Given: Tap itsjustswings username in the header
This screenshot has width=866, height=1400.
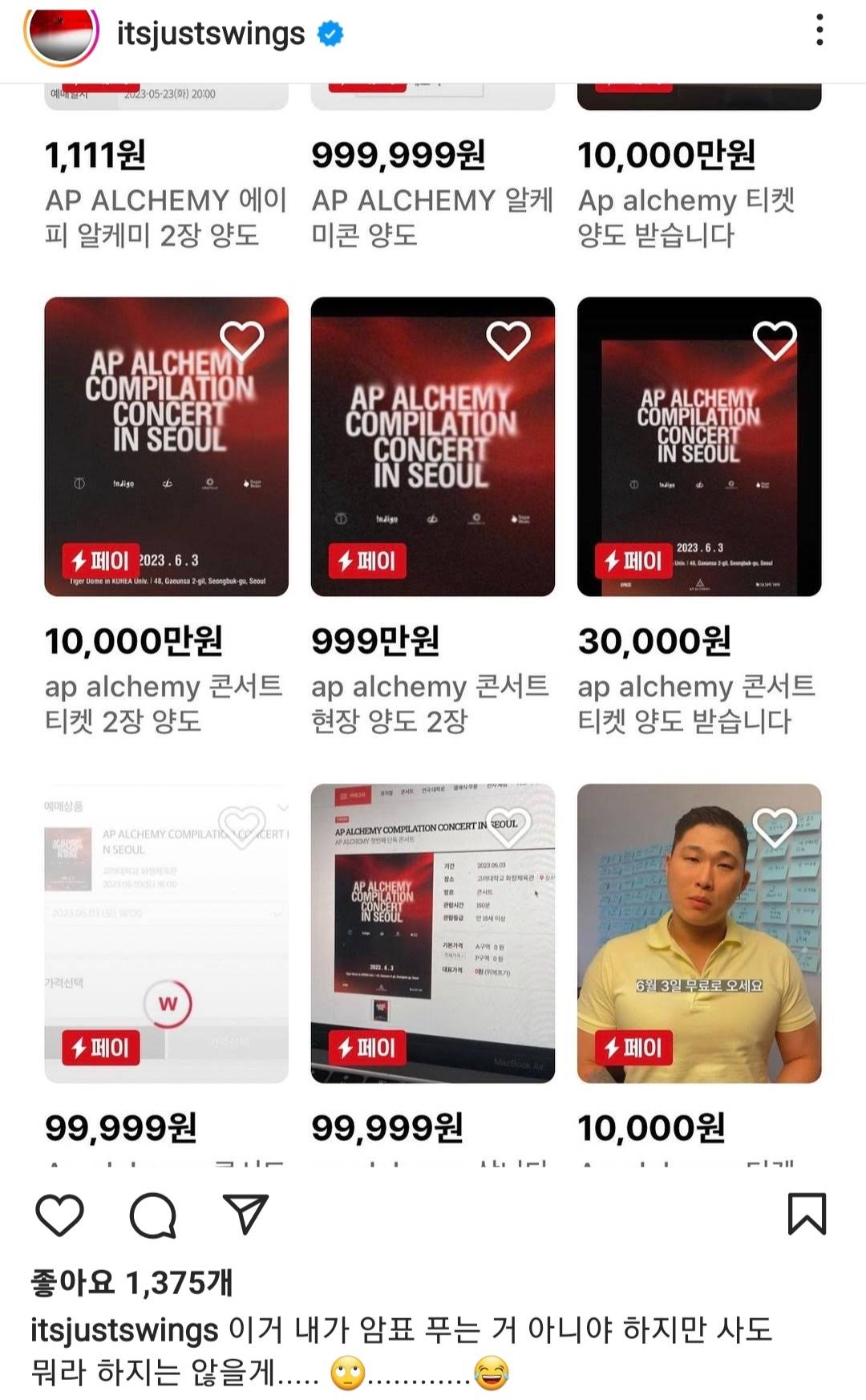Looking at the screenshot, I should (x=211, y=34).
